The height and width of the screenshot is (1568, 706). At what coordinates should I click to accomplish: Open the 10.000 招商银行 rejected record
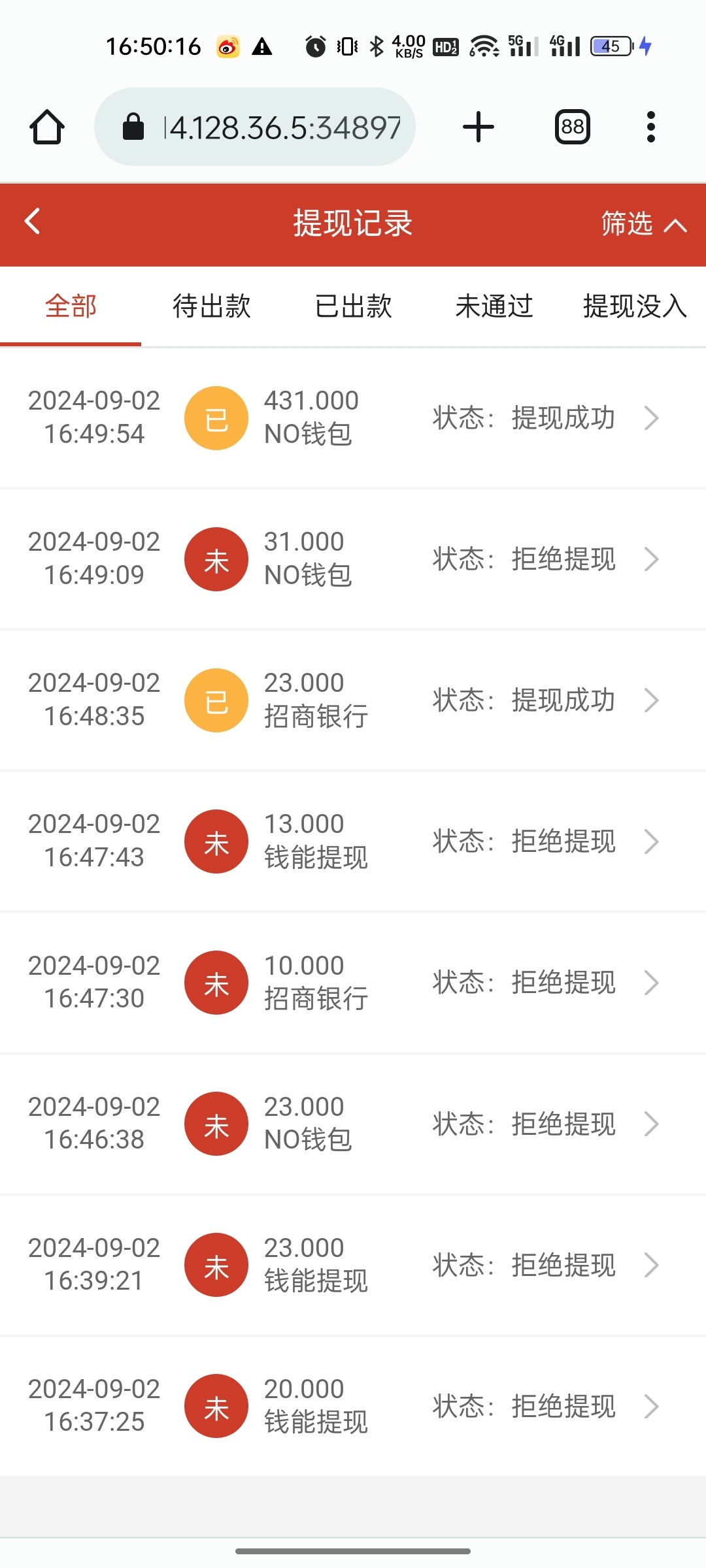coord(353,983)
